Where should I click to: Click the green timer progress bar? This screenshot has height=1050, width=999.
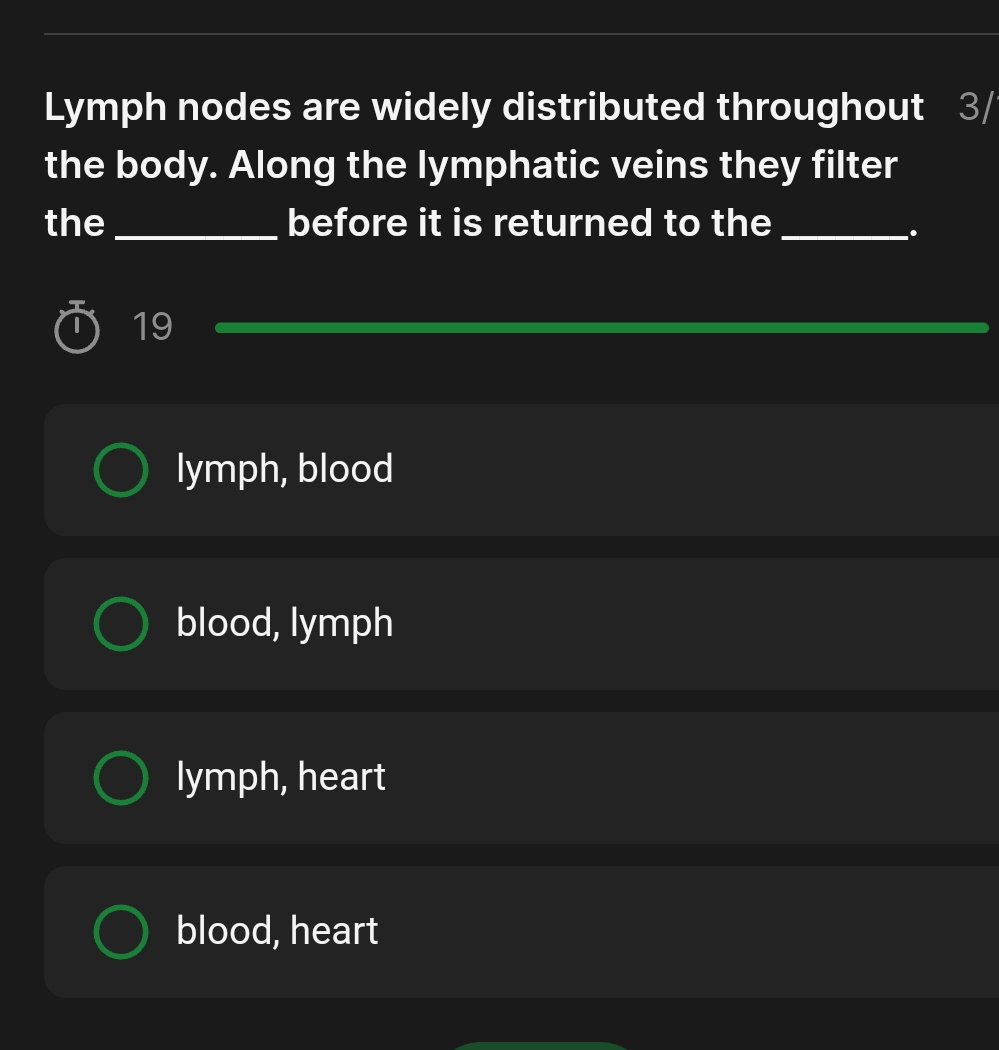tap(600, 326)
